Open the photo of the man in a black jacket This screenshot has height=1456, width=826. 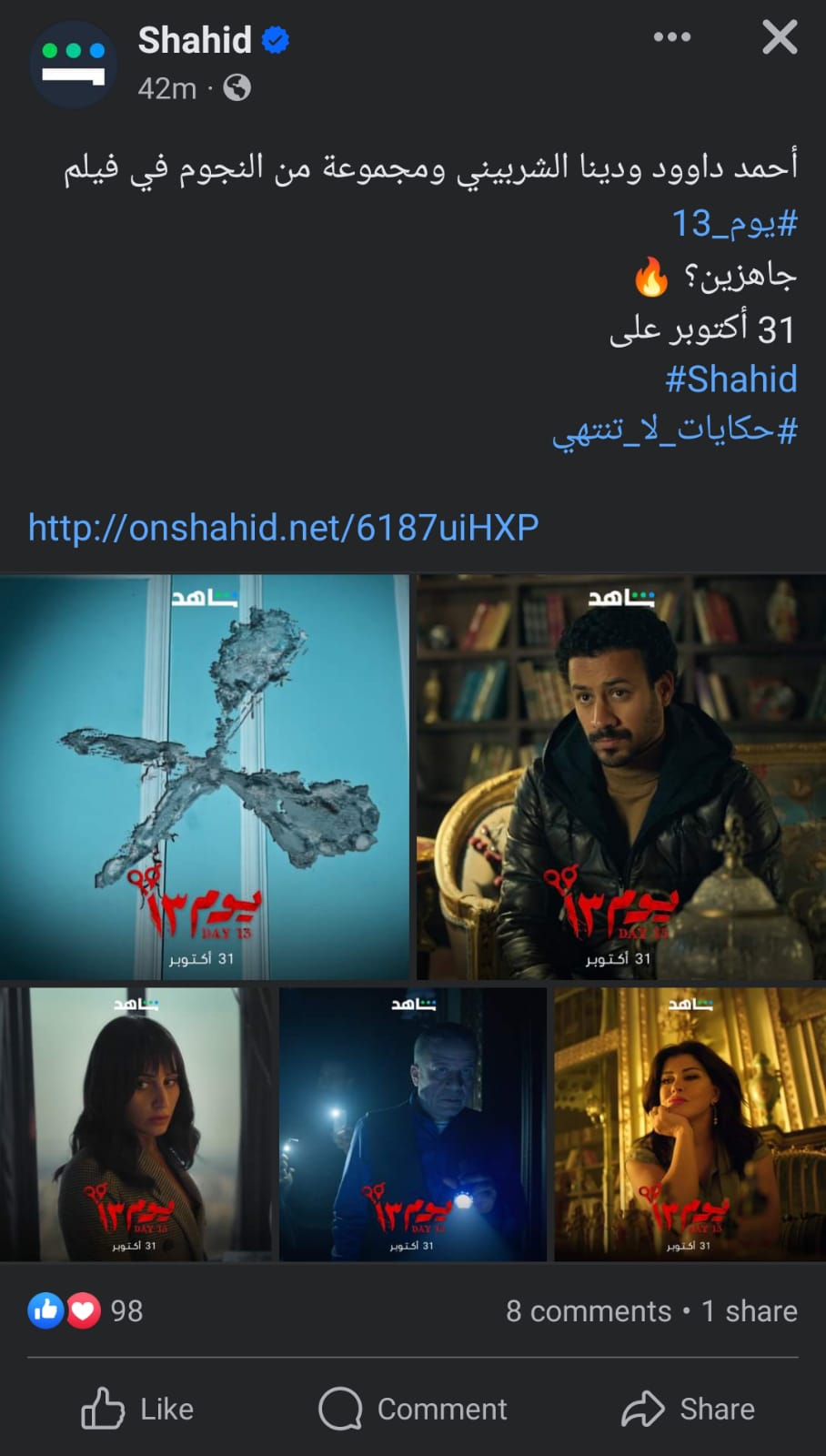pyautogui.click(x=620, y=776)
